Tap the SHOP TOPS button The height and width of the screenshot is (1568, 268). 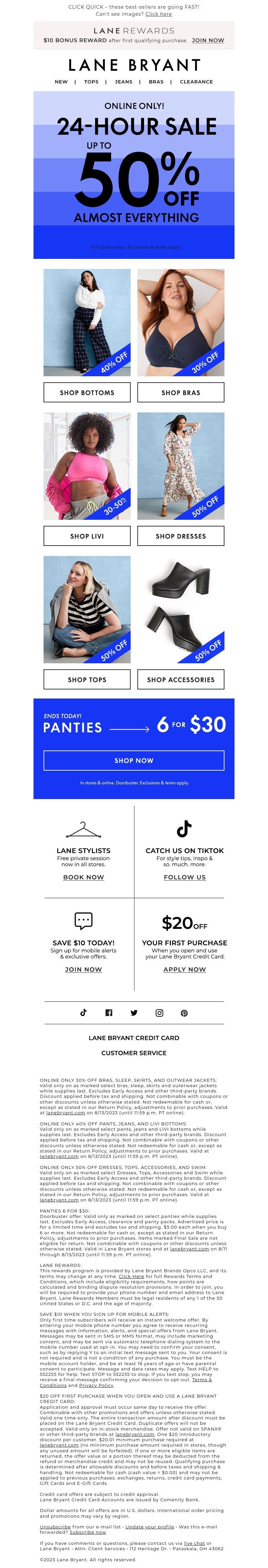coord(87,679)
